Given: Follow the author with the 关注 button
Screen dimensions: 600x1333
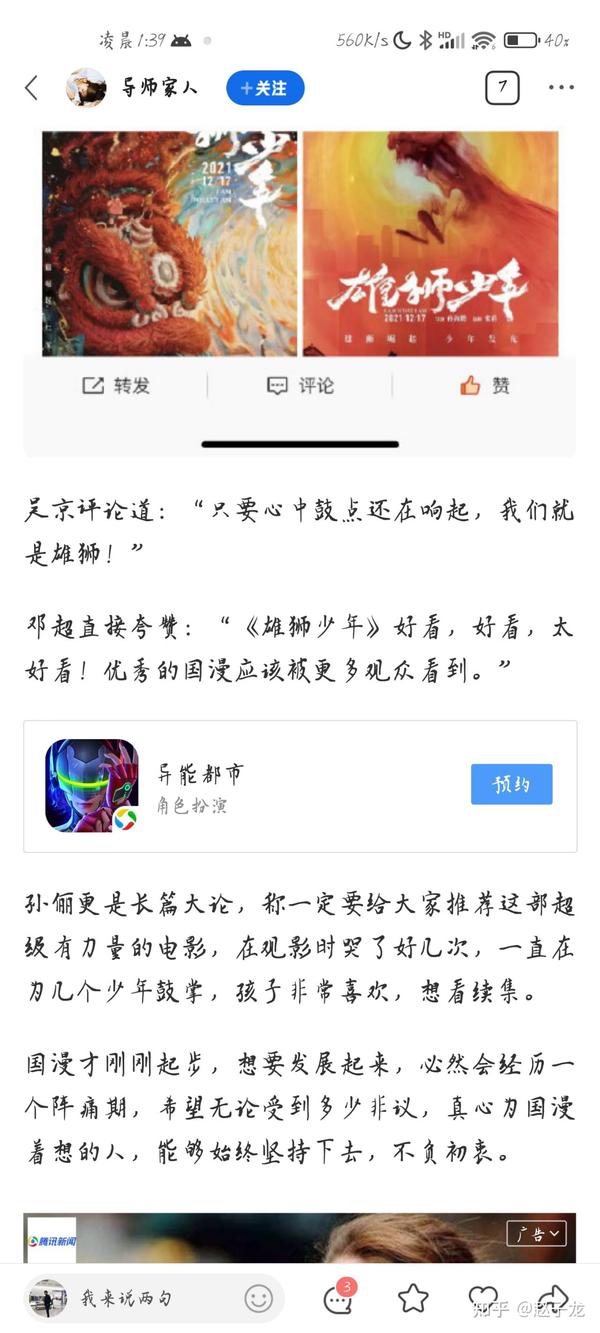Looking at the screenshot, I should pyautogui.click(x=265, y=88).
